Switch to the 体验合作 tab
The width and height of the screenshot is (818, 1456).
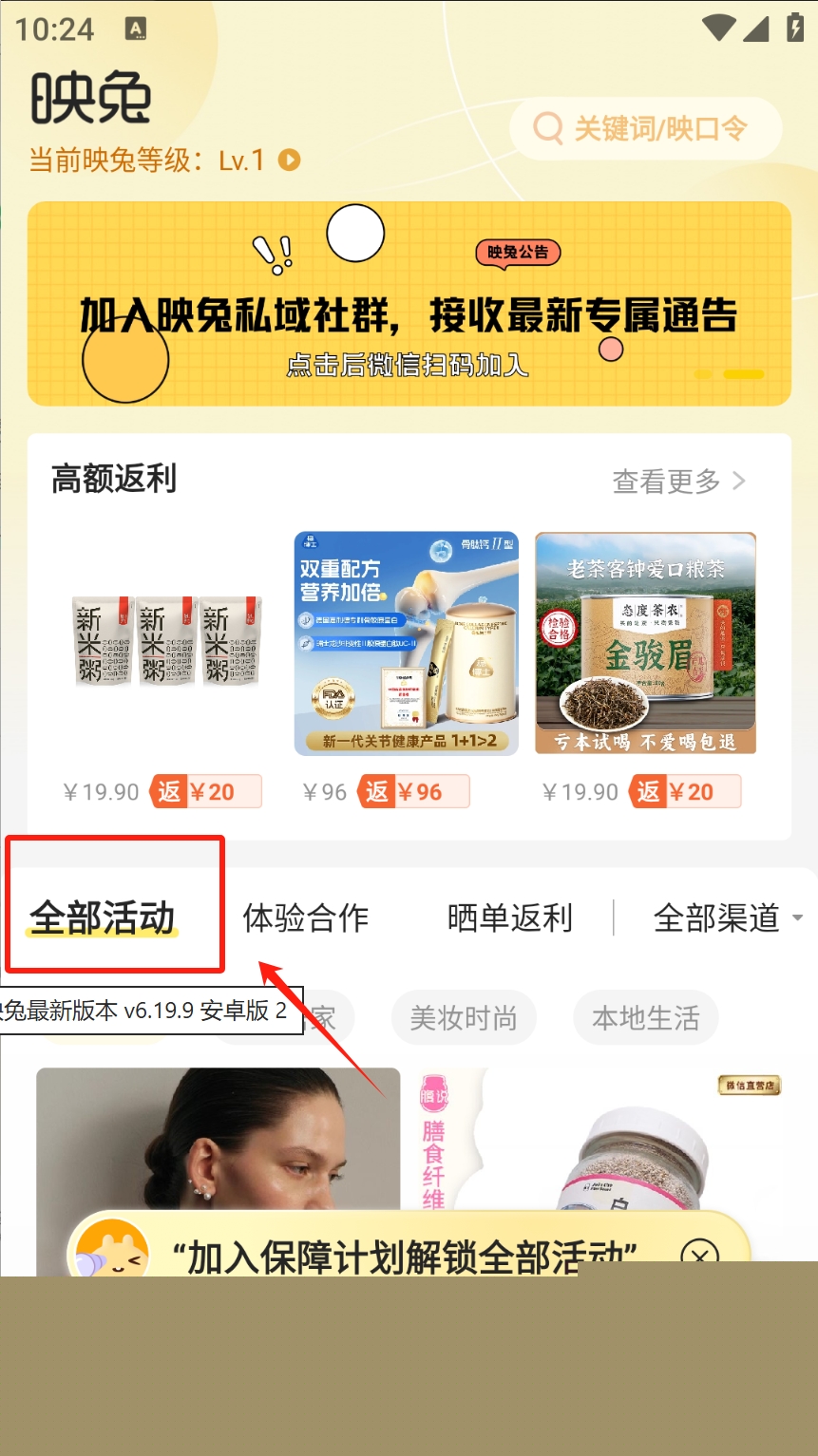pos(305,917)
